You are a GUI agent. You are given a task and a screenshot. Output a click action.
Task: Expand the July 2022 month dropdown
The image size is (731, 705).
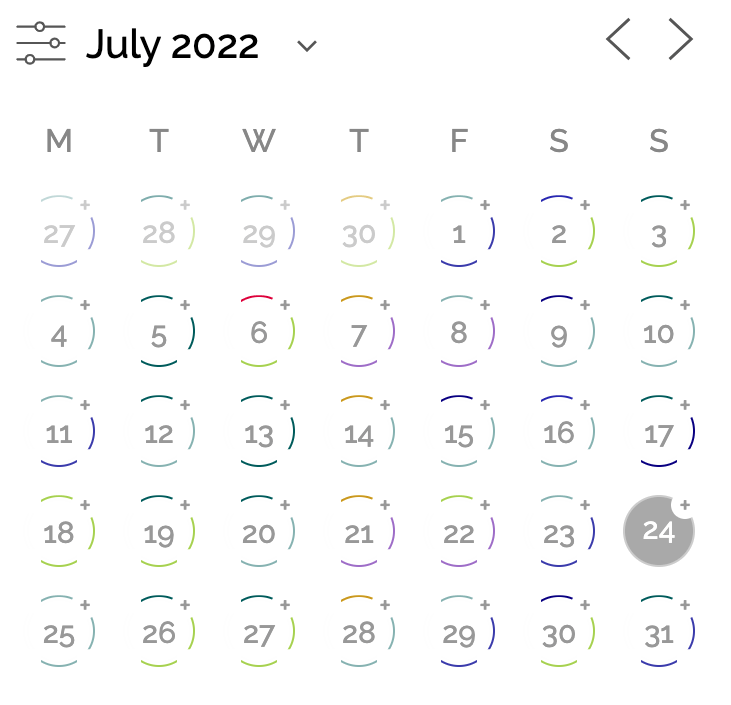point(307,46)
